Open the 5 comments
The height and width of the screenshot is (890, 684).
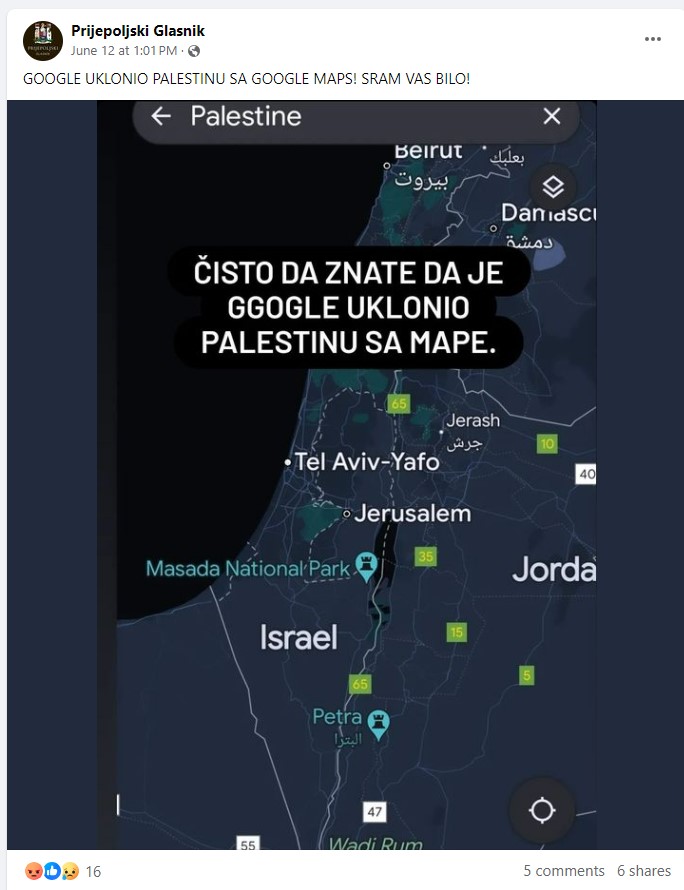(564, 871)
